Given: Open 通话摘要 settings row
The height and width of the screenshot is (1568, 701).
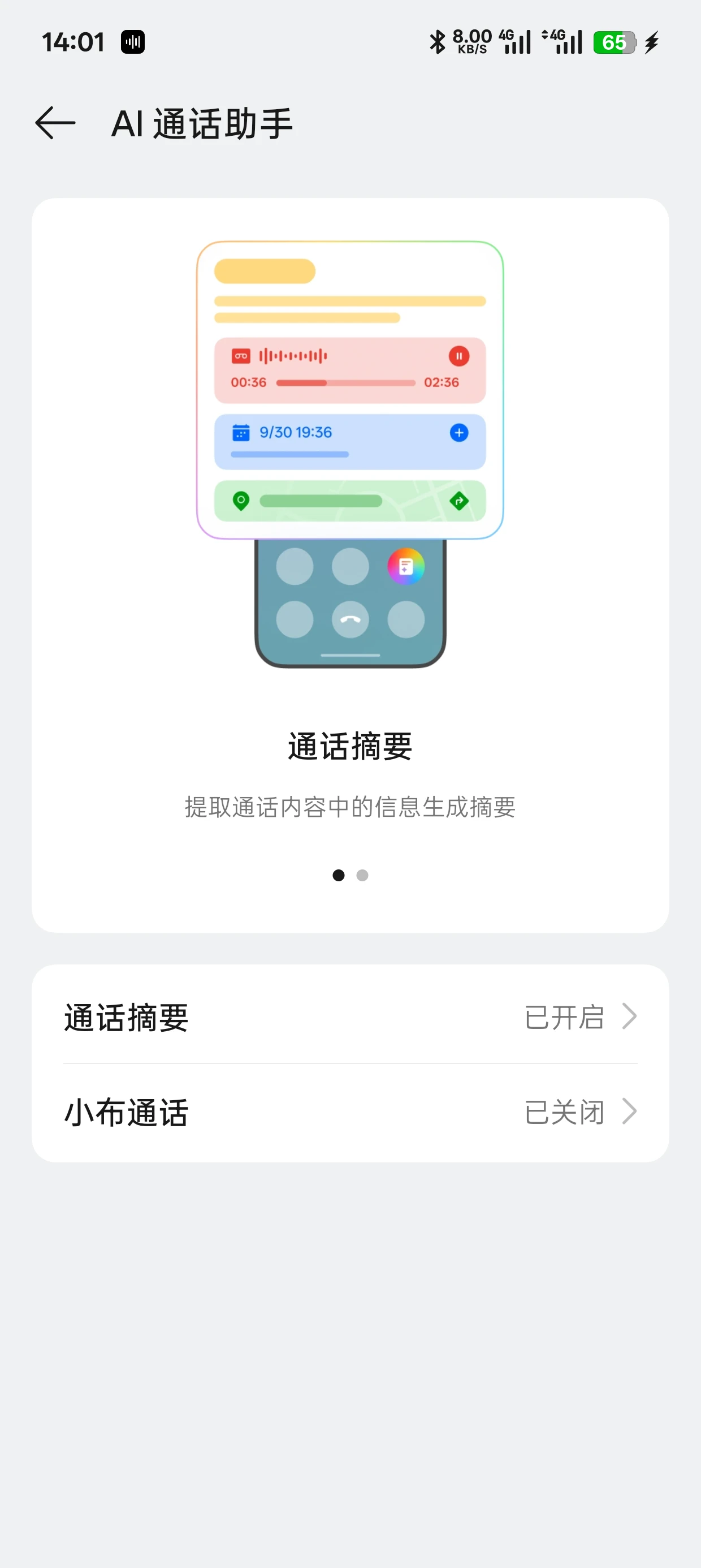Looking at the screenshot, I should pos(350,1016).
